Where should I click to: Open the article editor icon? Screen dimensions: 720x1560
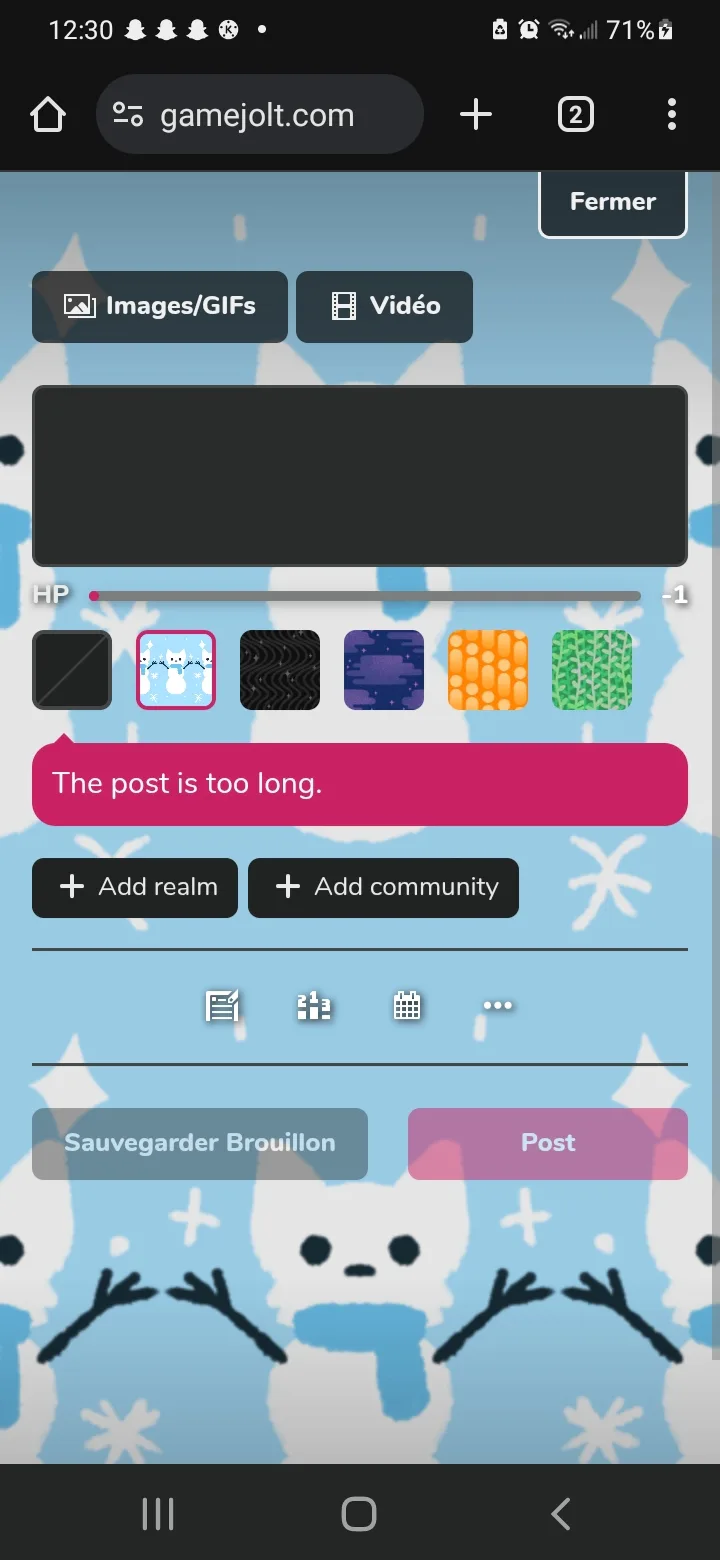click(x=222, y=1006)
